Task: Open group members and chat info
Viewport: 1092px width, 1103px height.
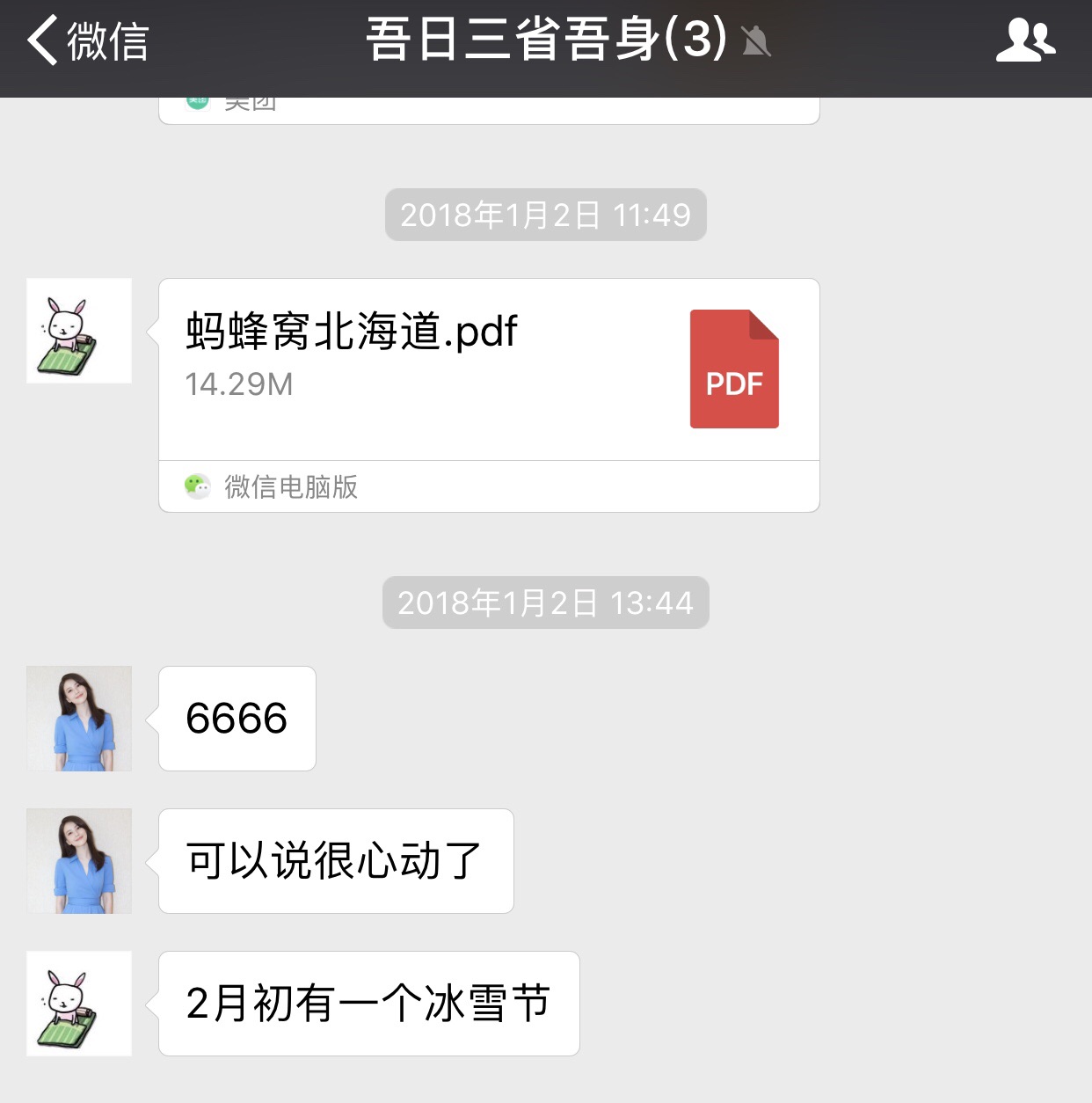Action: tap(1024, 40)
